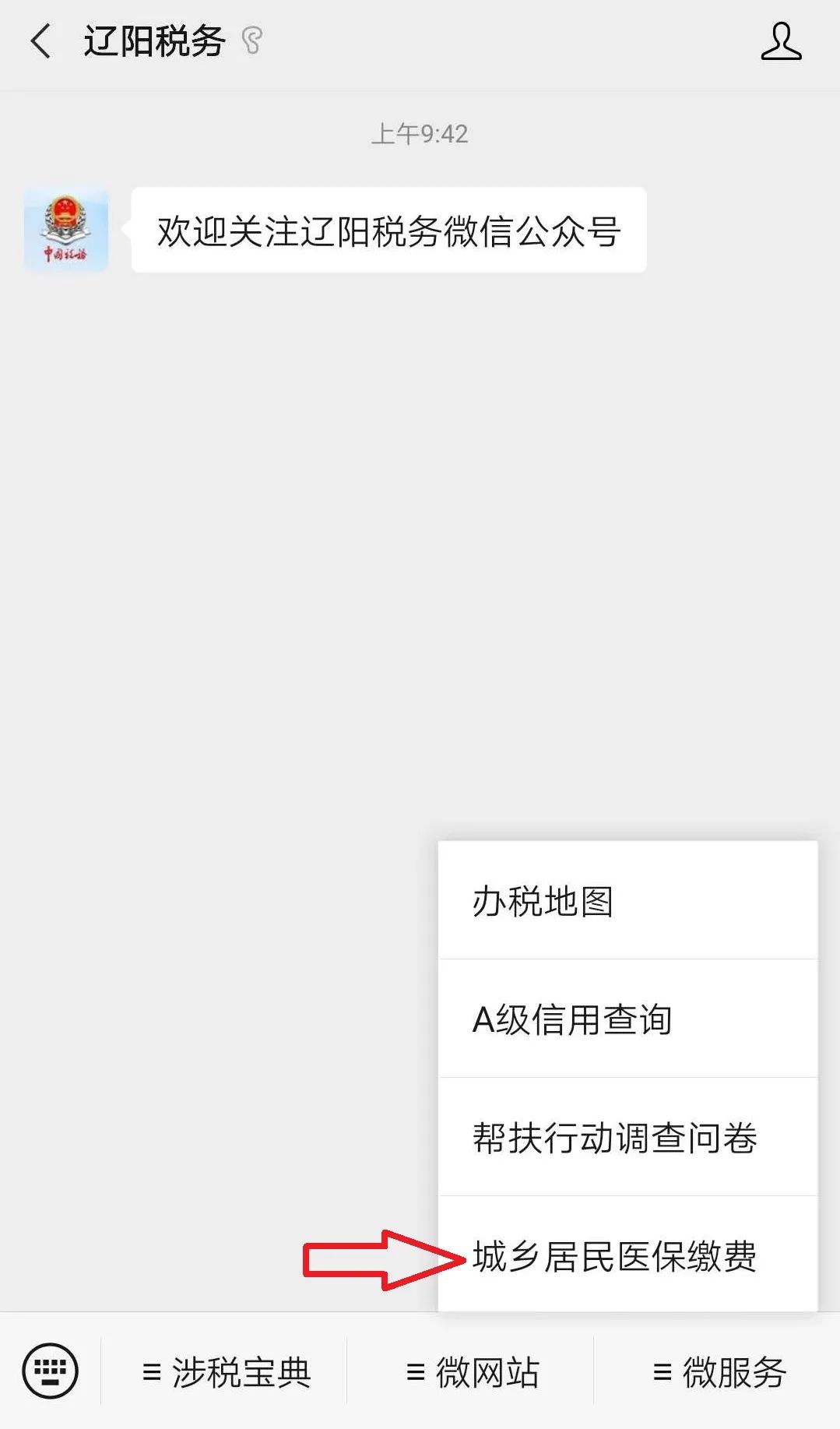Go back from 辽阳税务 chat
Viewport: 840px width, 1429px height.
pos(40,41)
